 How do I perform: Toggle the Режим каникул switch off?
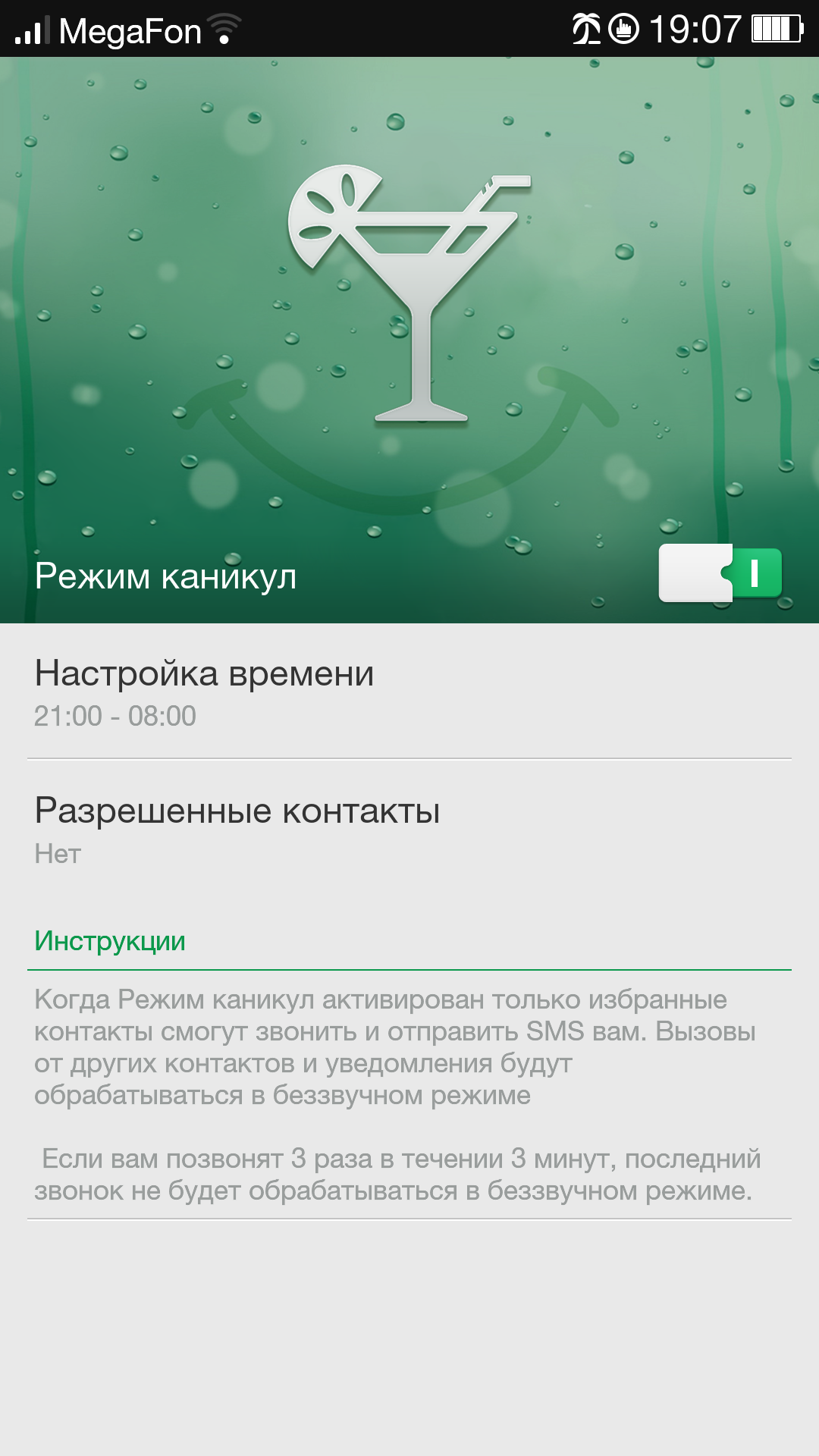pyautogui.click(x=720, y=573)
